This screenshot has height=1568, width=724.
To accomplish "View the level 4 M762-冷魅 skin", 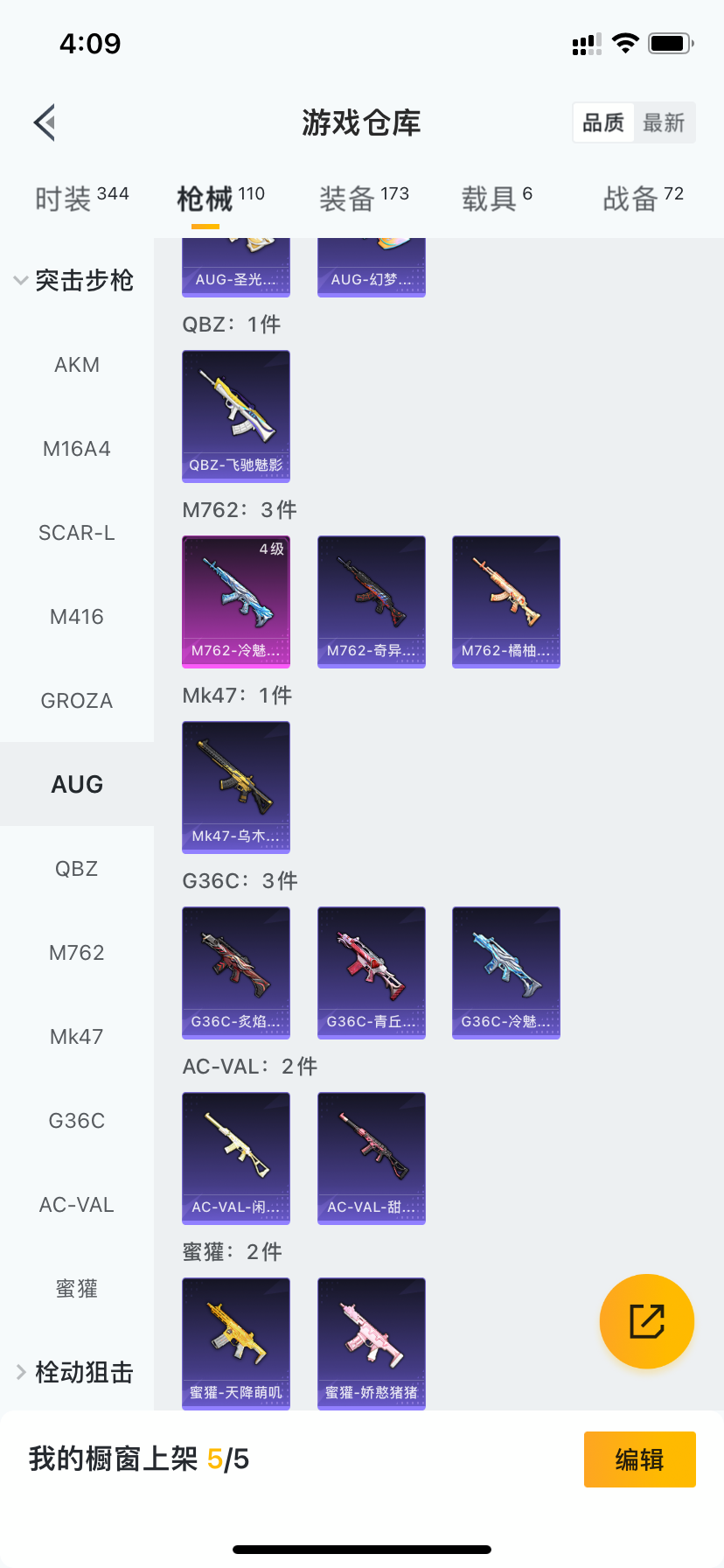I will pyautogui.click(x=236, y=602).
